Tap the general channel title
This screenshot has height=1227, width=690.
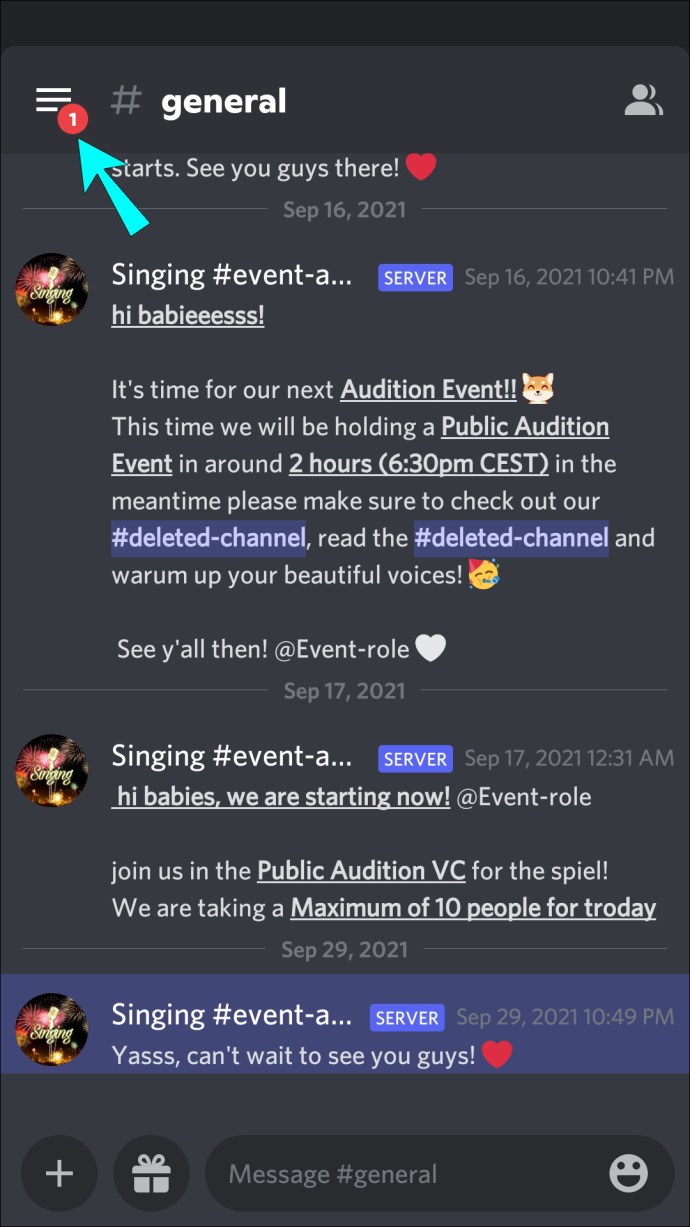pyautogui.click(x=223, y=101)
